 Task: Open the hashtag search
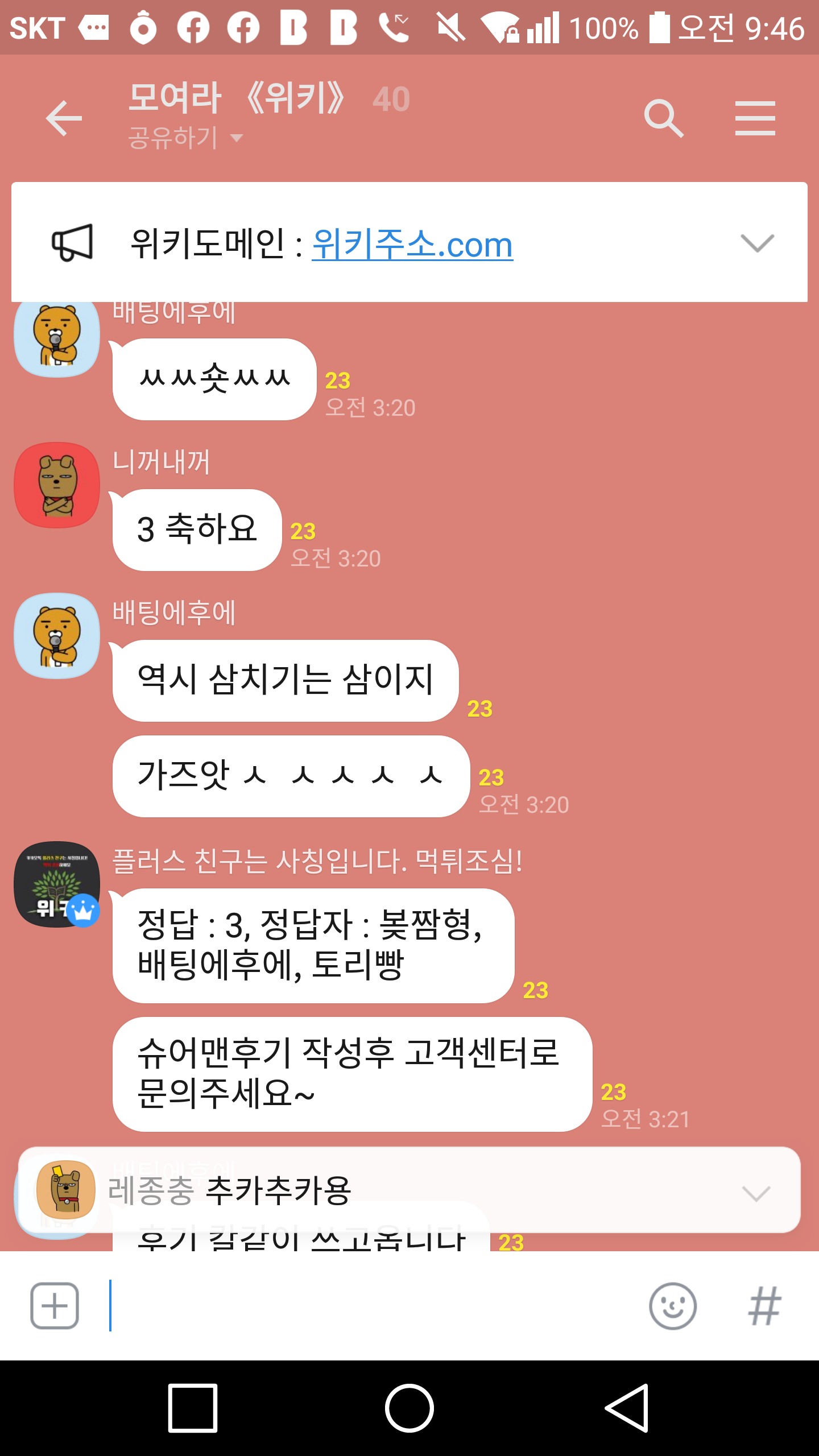click(764, 1306)
